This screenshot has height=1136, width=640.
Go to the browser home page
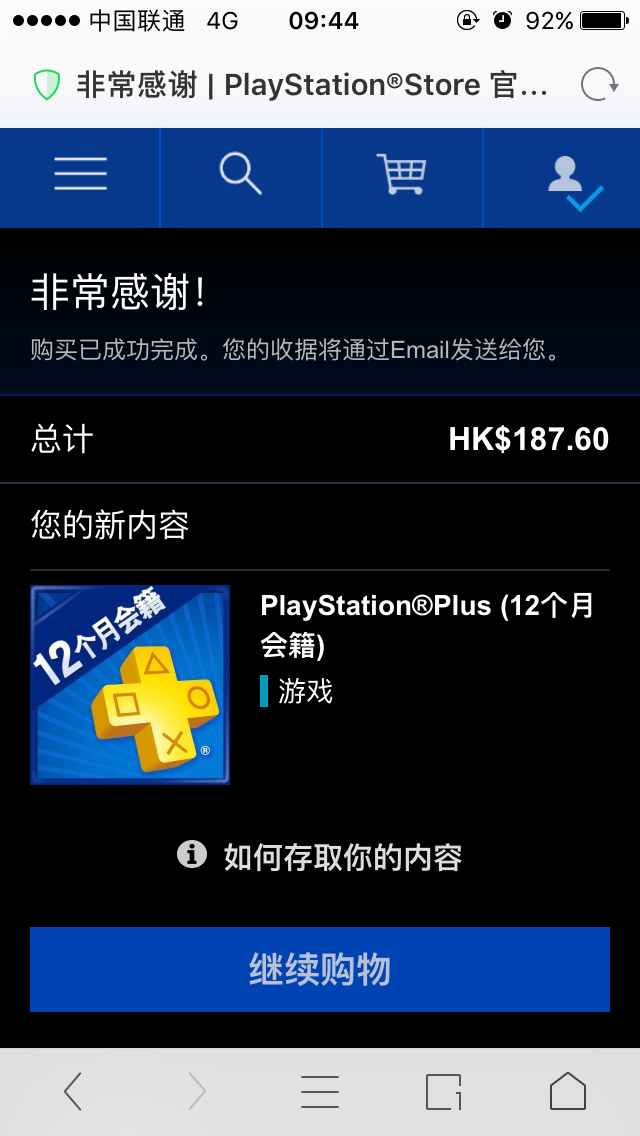[x=567, y=1091]
